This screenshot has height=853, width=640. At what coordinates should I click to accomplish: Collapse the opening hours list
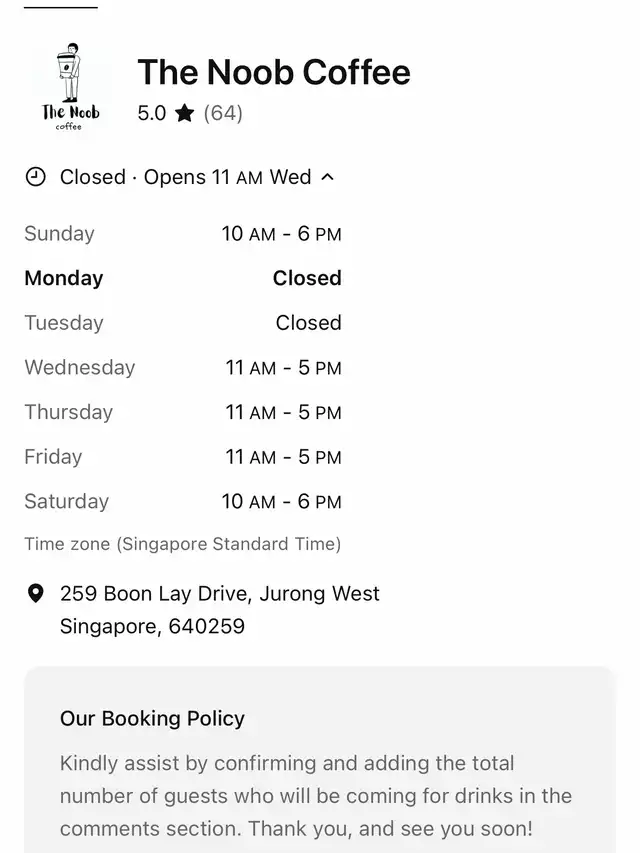327,177
